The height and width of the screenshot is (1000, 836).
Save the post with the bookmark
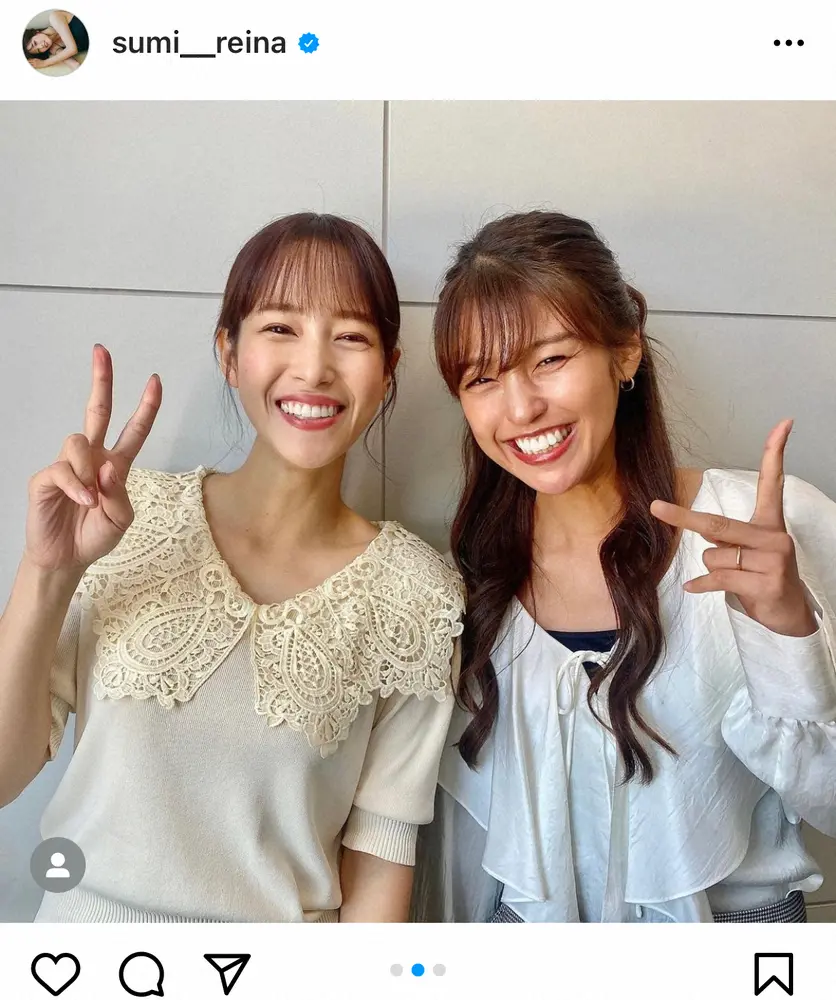click(x=773, y=973)
